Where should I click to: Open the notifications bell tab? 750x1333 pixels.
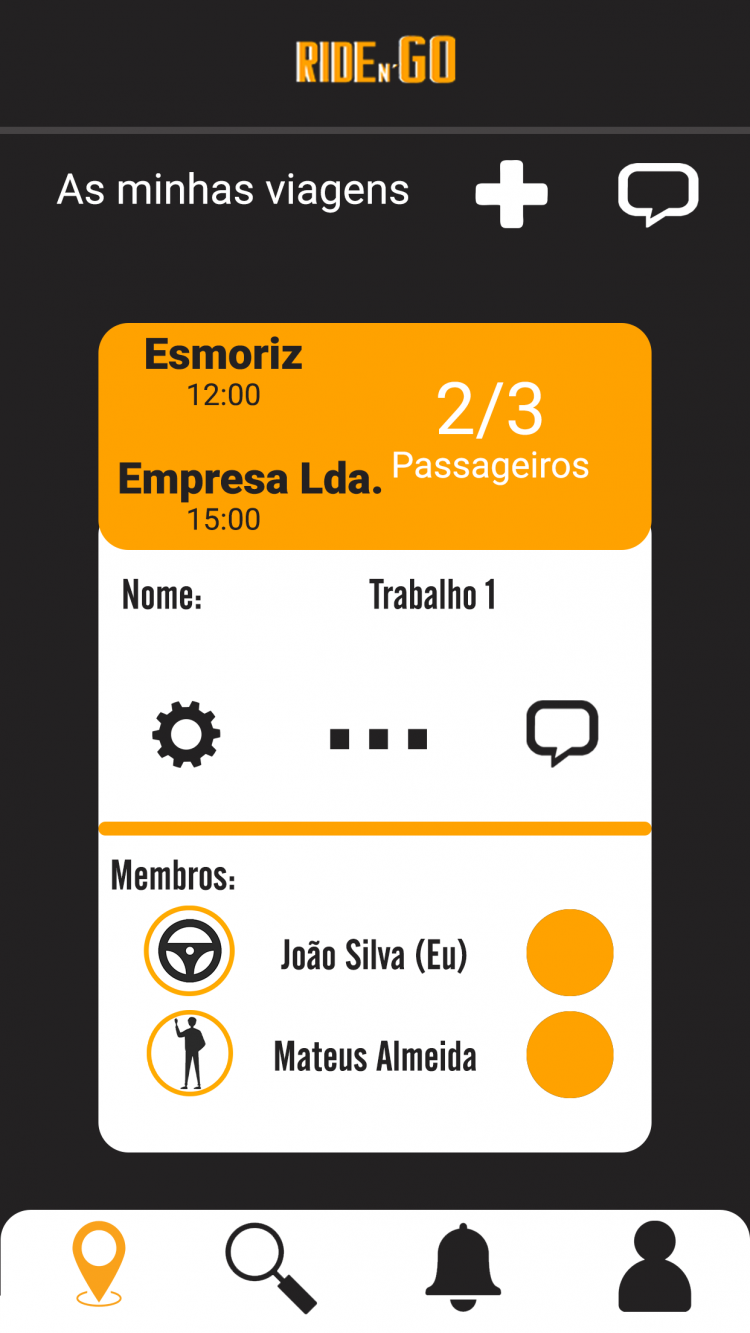(463, 1266)
